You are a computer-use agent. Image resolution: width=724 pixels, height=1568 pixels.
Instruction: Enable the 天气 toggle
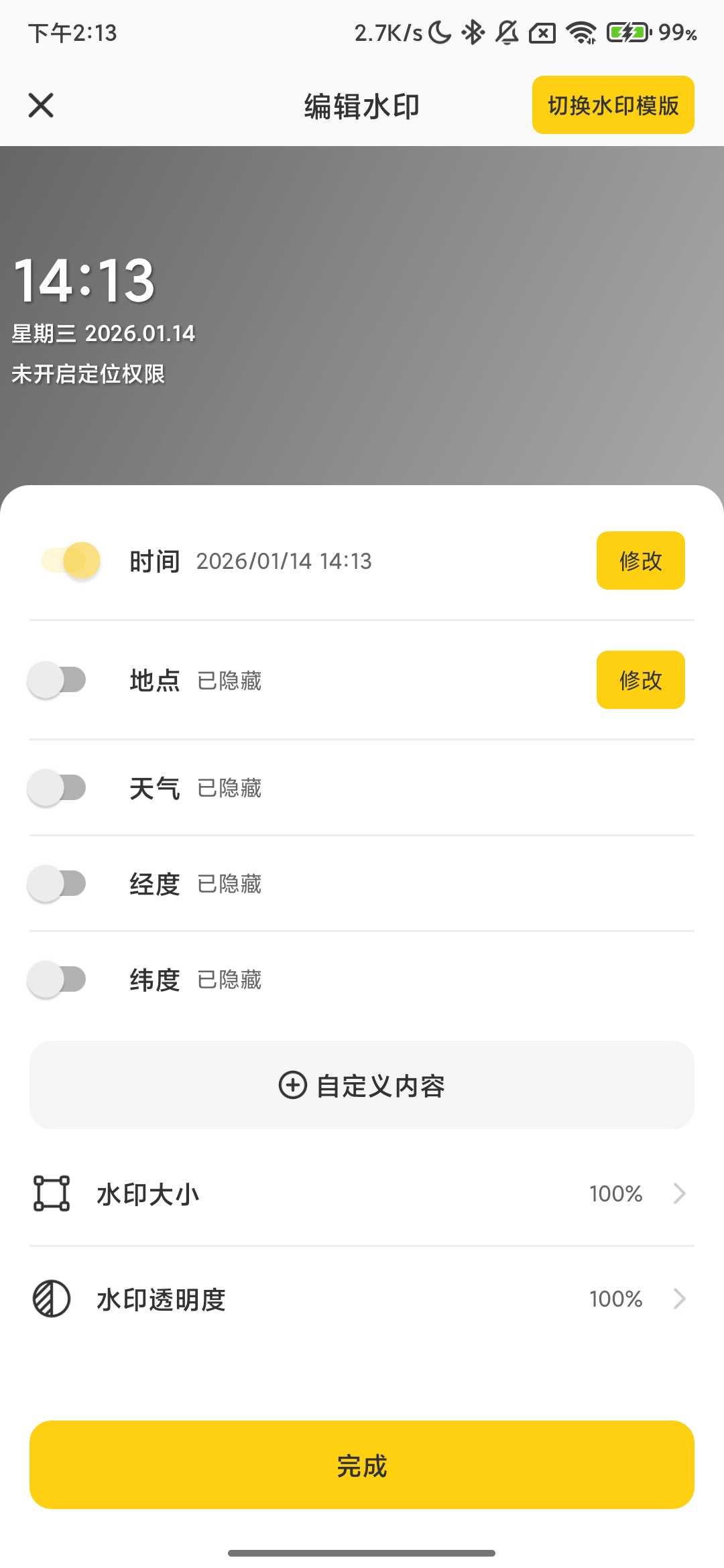[x=57, y=787]
